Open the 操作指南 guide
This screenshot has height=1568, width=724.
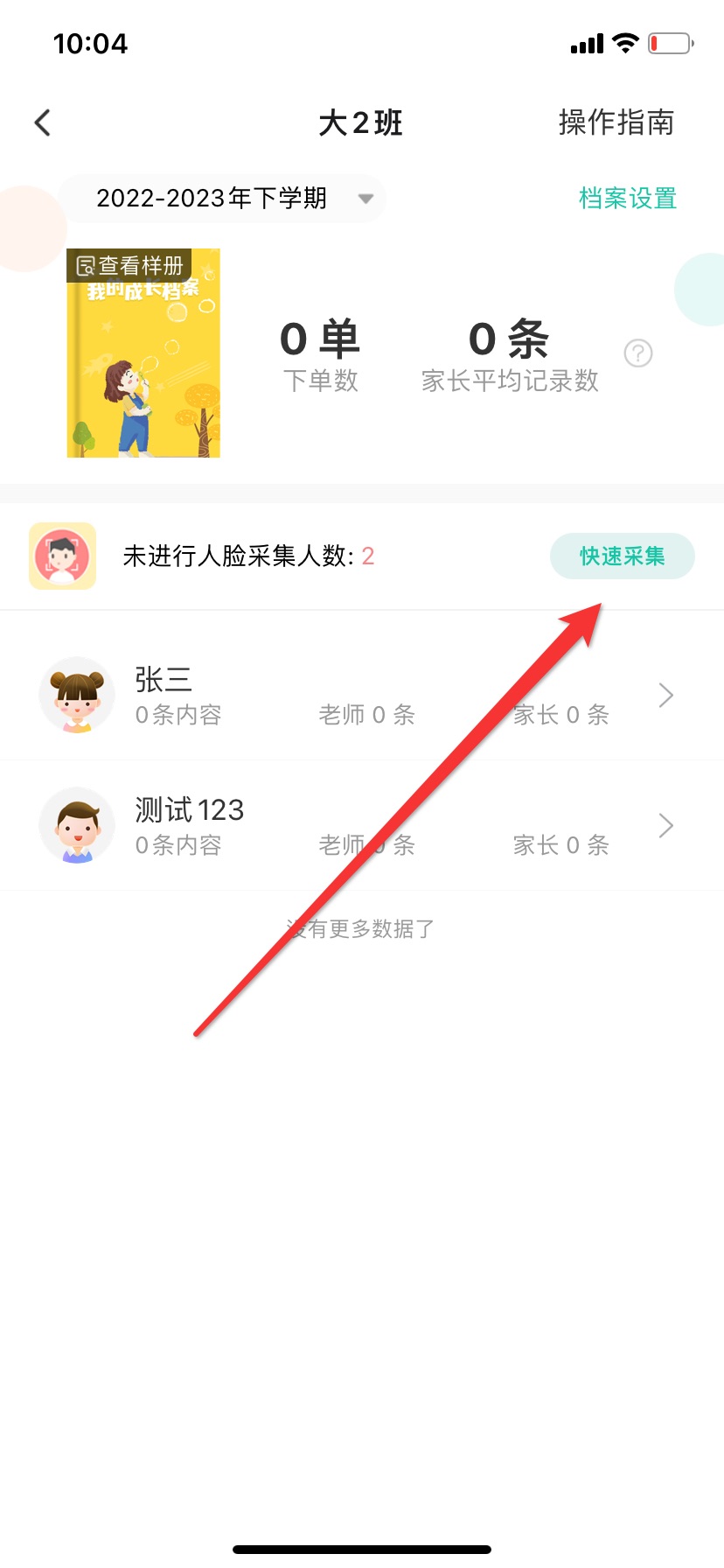pyautogui.click(x=616, y=122)
